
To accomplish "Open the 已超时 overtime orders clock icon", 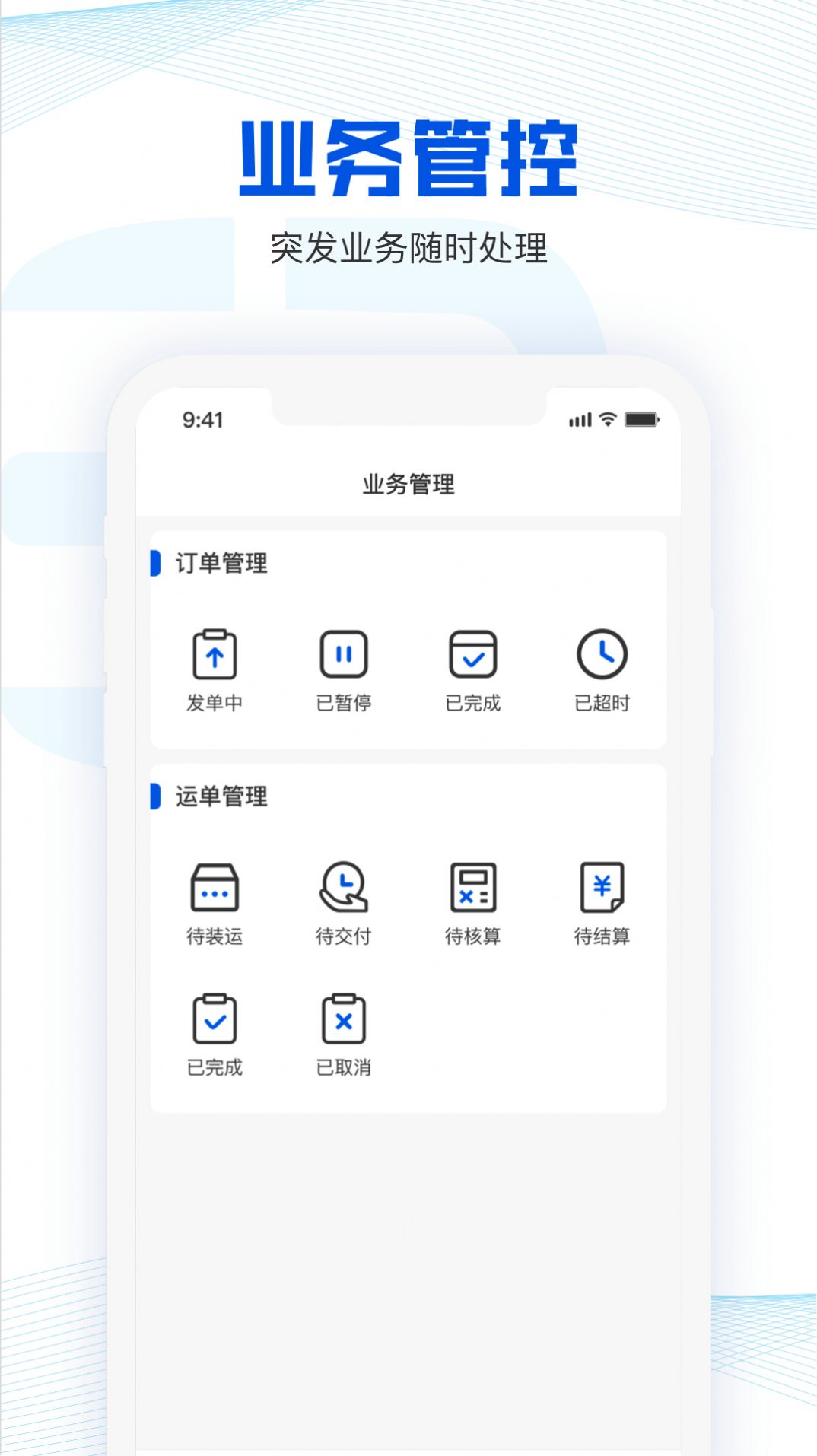I will (x=602, y=655).
